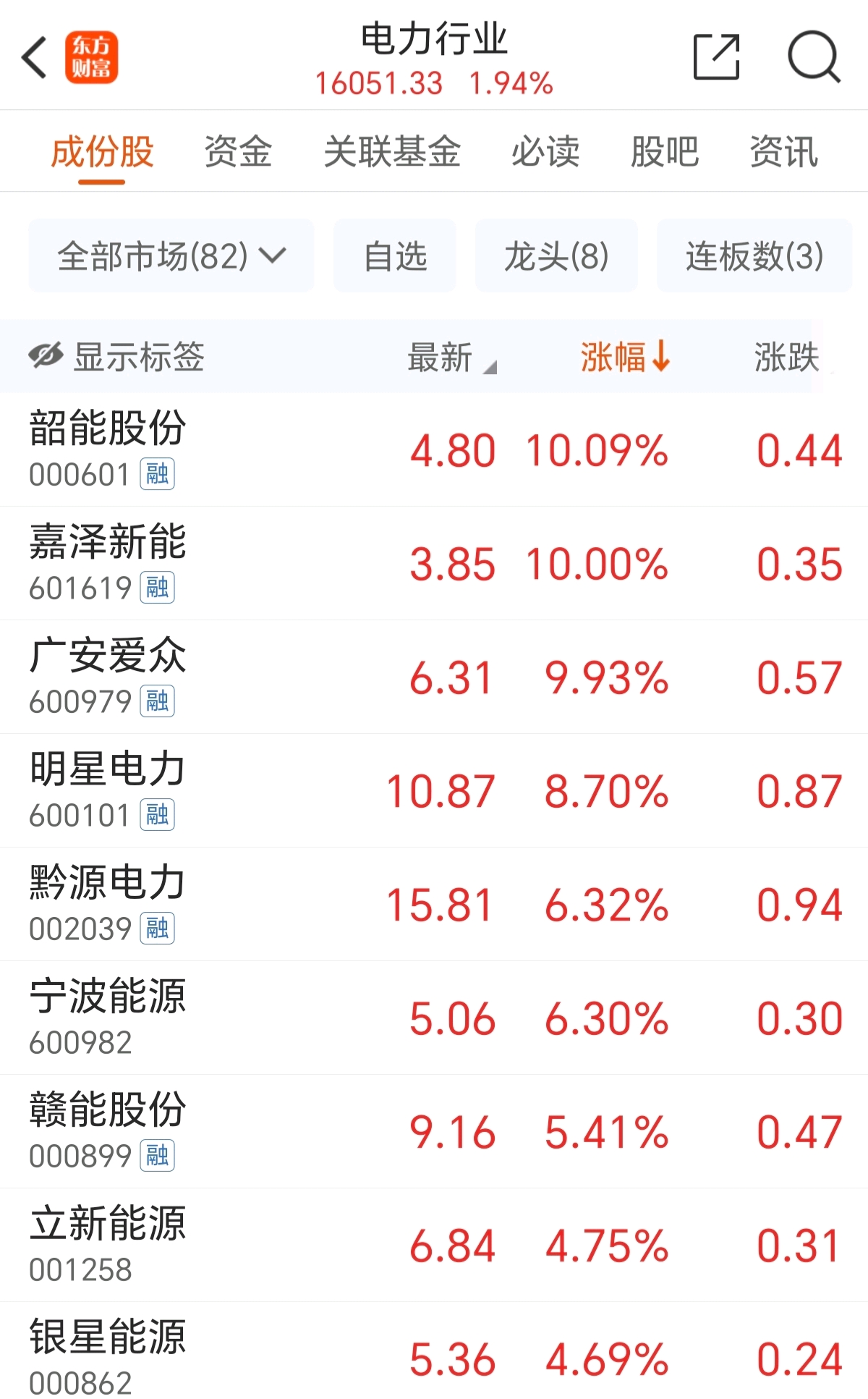The width and height of the screenshot is (868, 1399).
Task: Reverse the 涨幅 sort order
Action: point(625,357)
